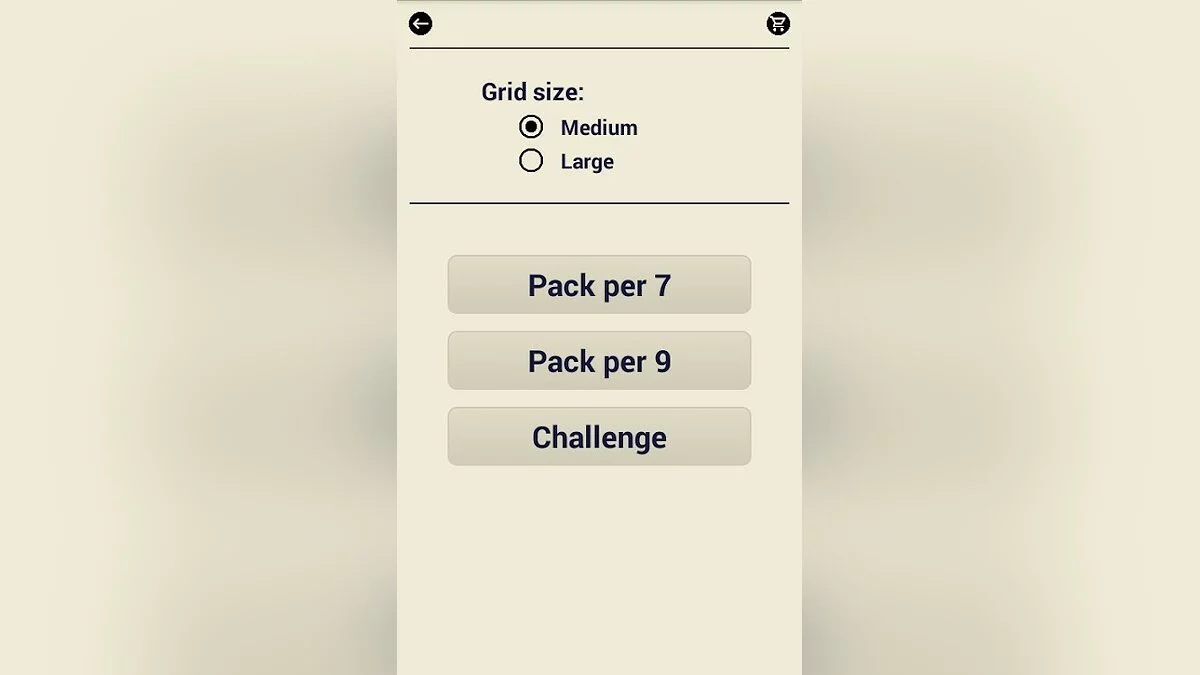Open Pack per 9
This screenshot has height=675, width=1200.
pyautogui.click(x=599, y=361)
